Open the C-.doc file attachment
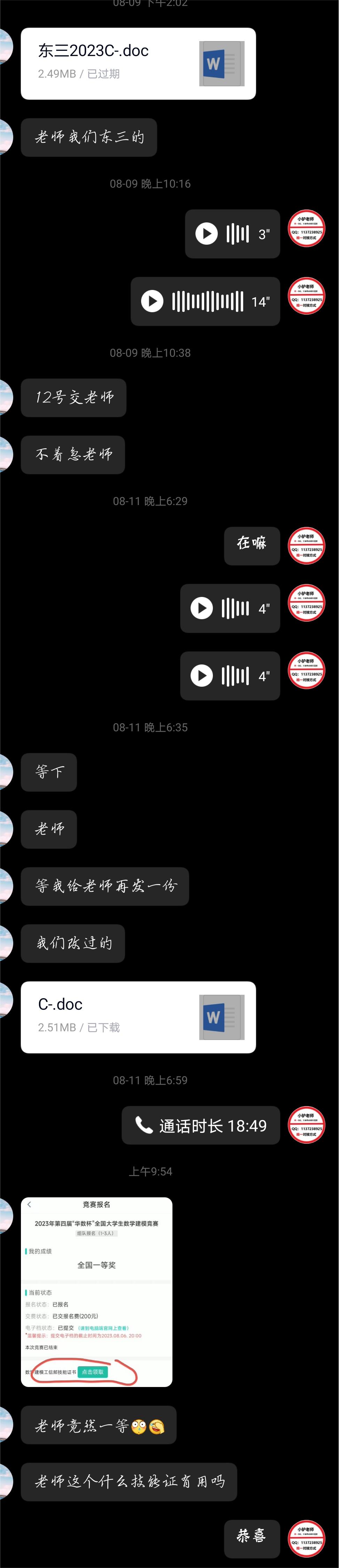The height and width of the screenshot is (1568, 339). [138, 1017]
